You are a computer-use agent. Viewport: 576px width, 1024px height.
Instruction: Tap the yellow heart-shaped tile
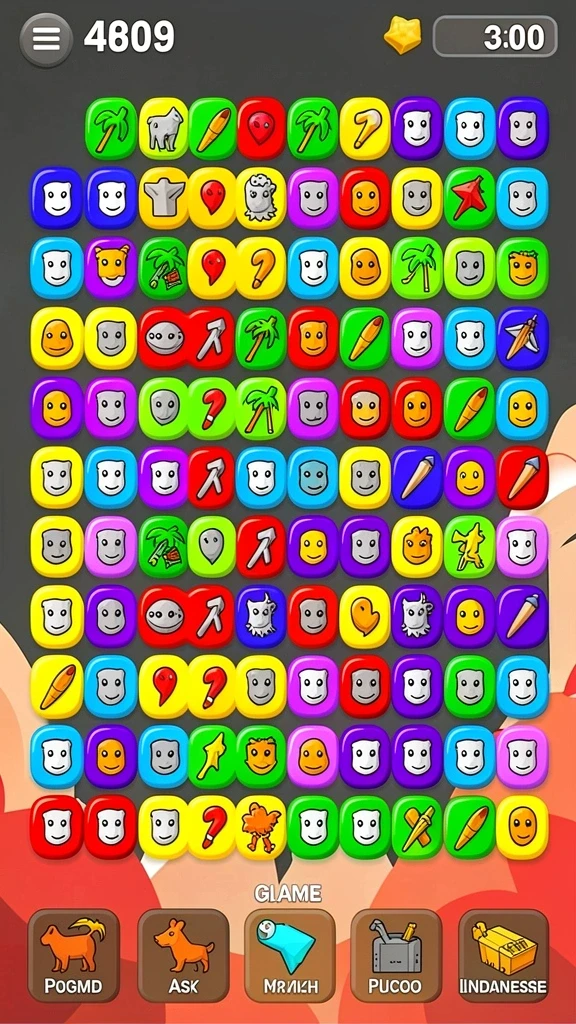(365, 616)
